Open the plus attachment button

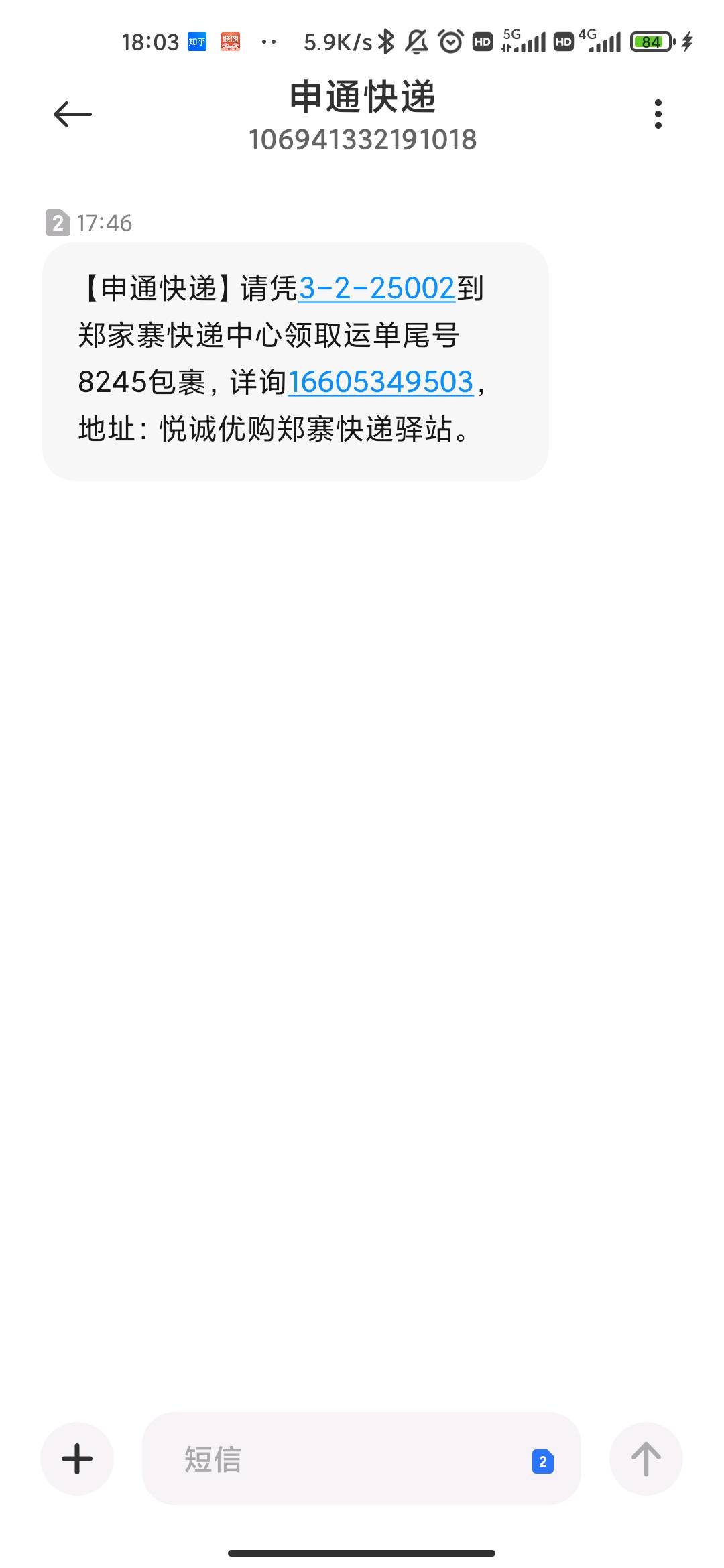coord(77,1459)
